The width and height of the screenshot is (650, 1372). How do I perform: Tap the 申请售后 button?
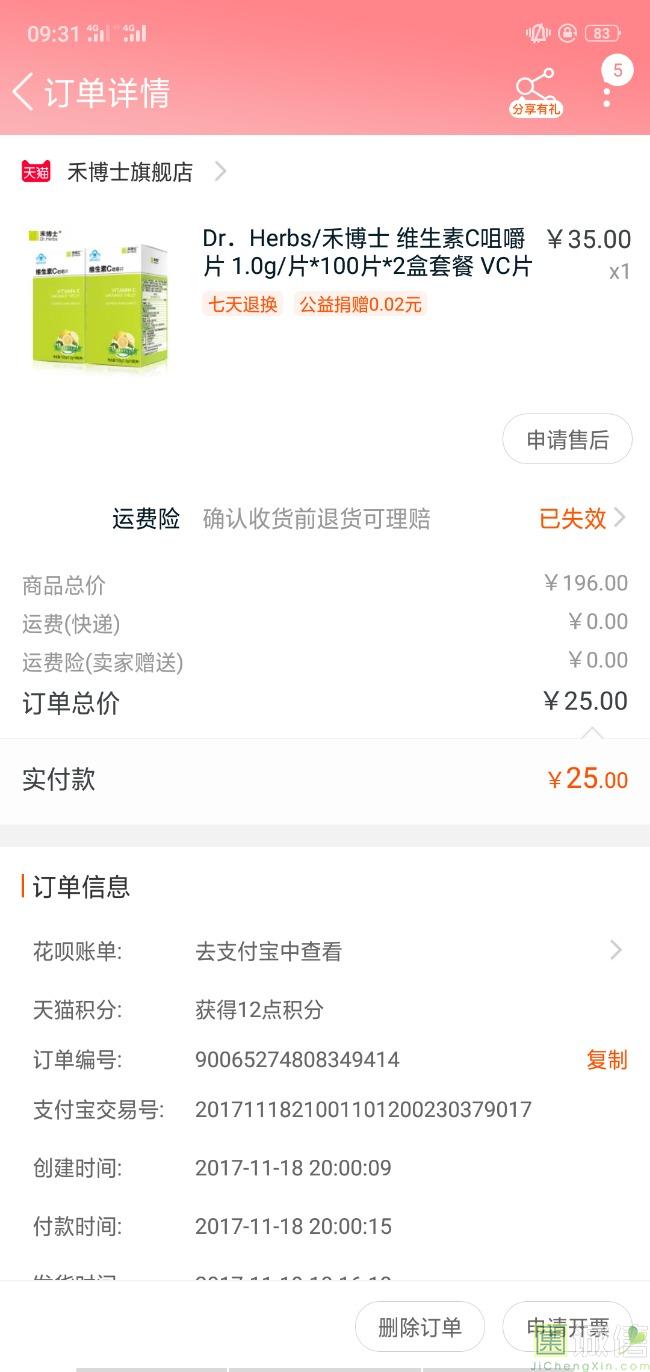567,440
